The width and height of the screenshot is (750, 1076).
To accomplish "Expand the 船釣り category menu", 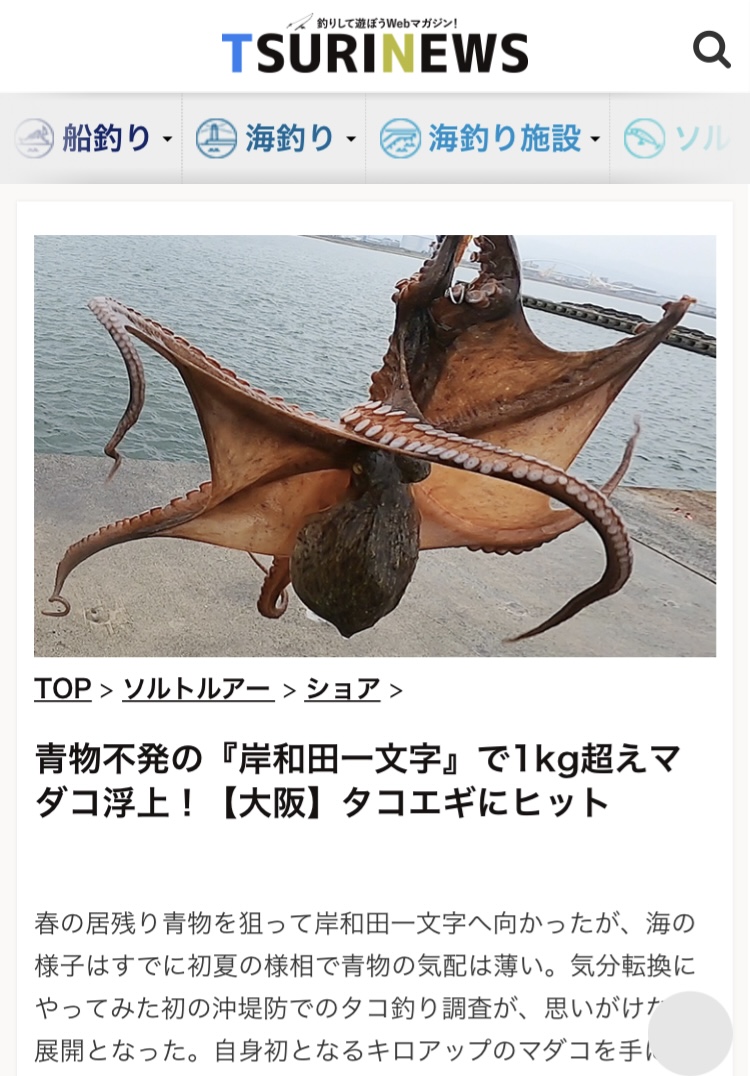I will pyautogui.click(x=95, y=138).
